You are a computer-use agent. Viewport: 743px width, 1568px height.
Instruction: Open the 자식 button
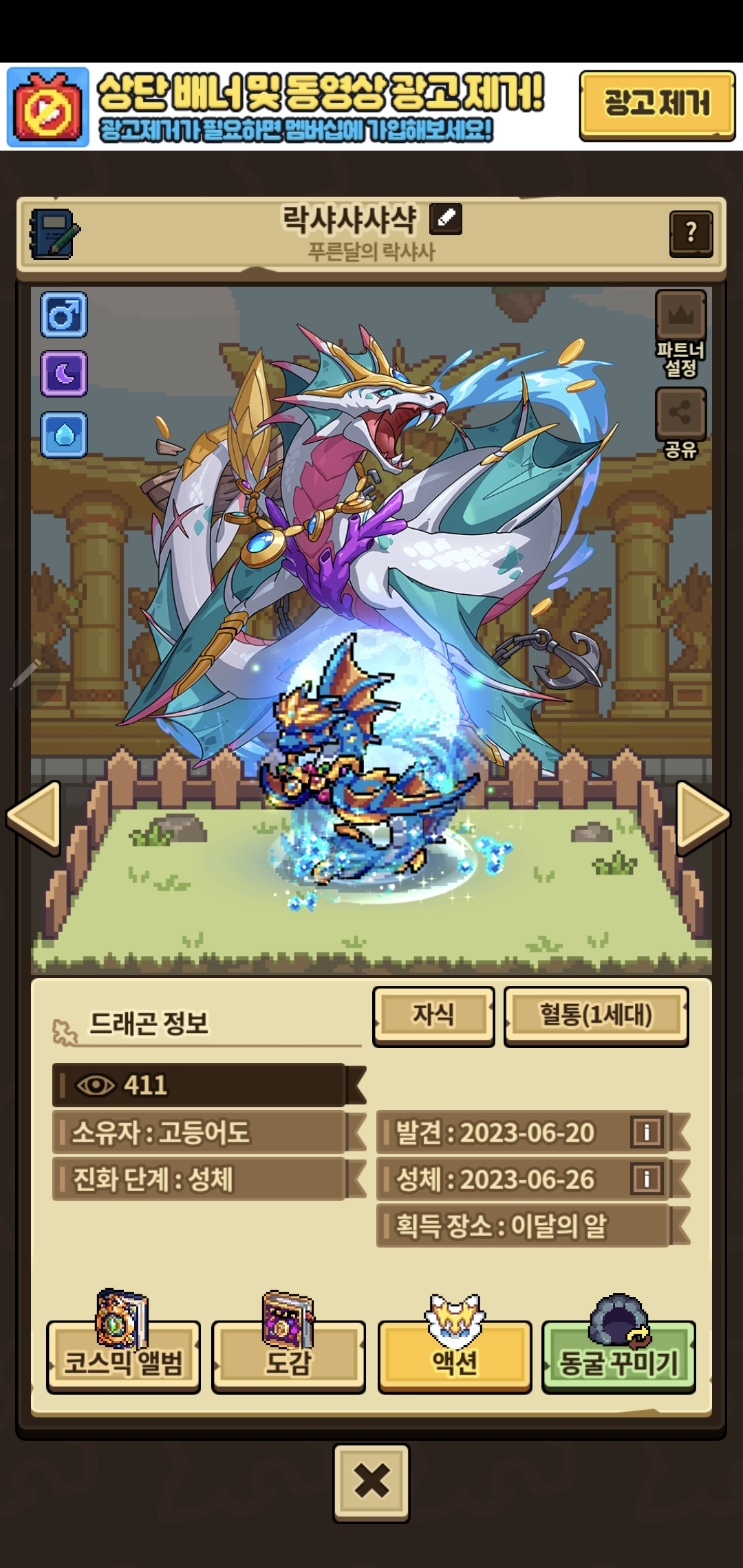pos(433,1016)
